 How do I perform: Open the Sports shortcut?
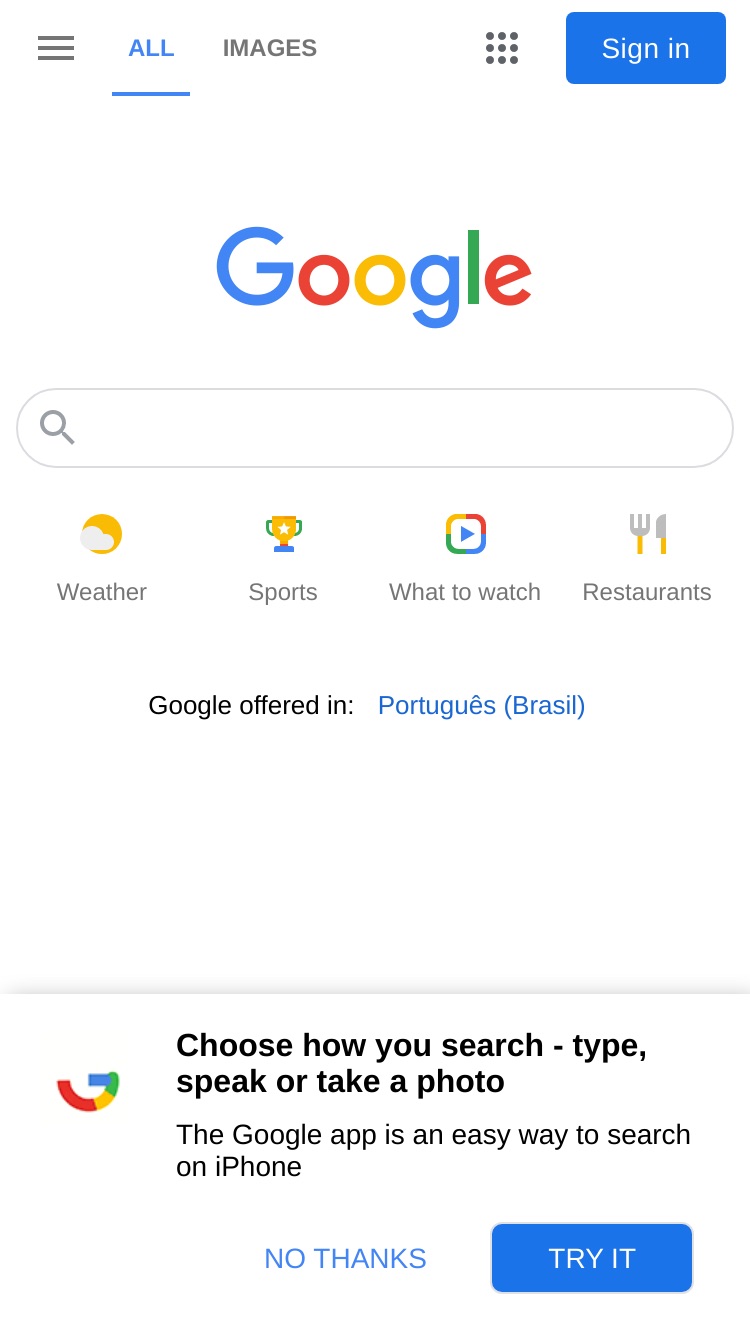click(x=283, y=558)
